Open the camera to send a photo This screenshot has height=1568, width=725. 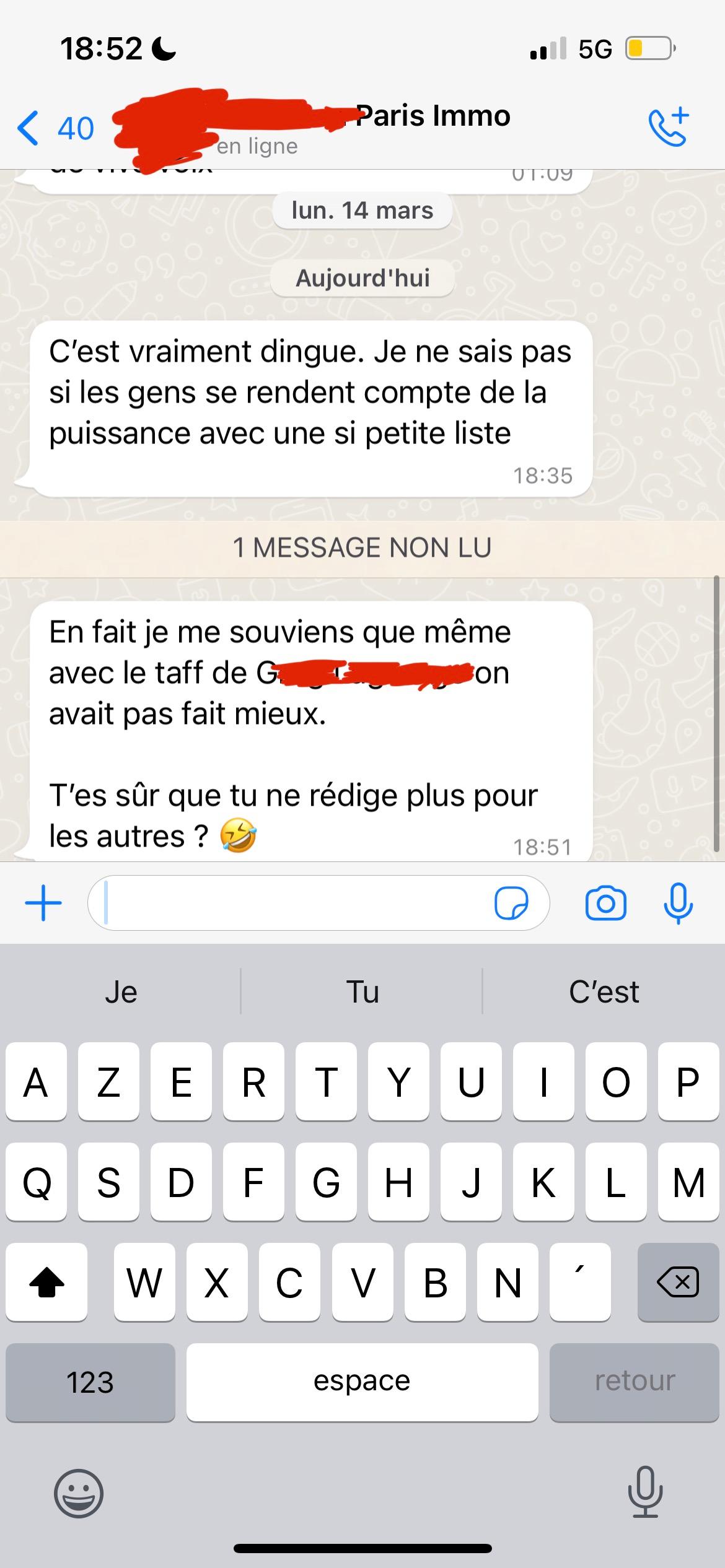click(605, 903)
